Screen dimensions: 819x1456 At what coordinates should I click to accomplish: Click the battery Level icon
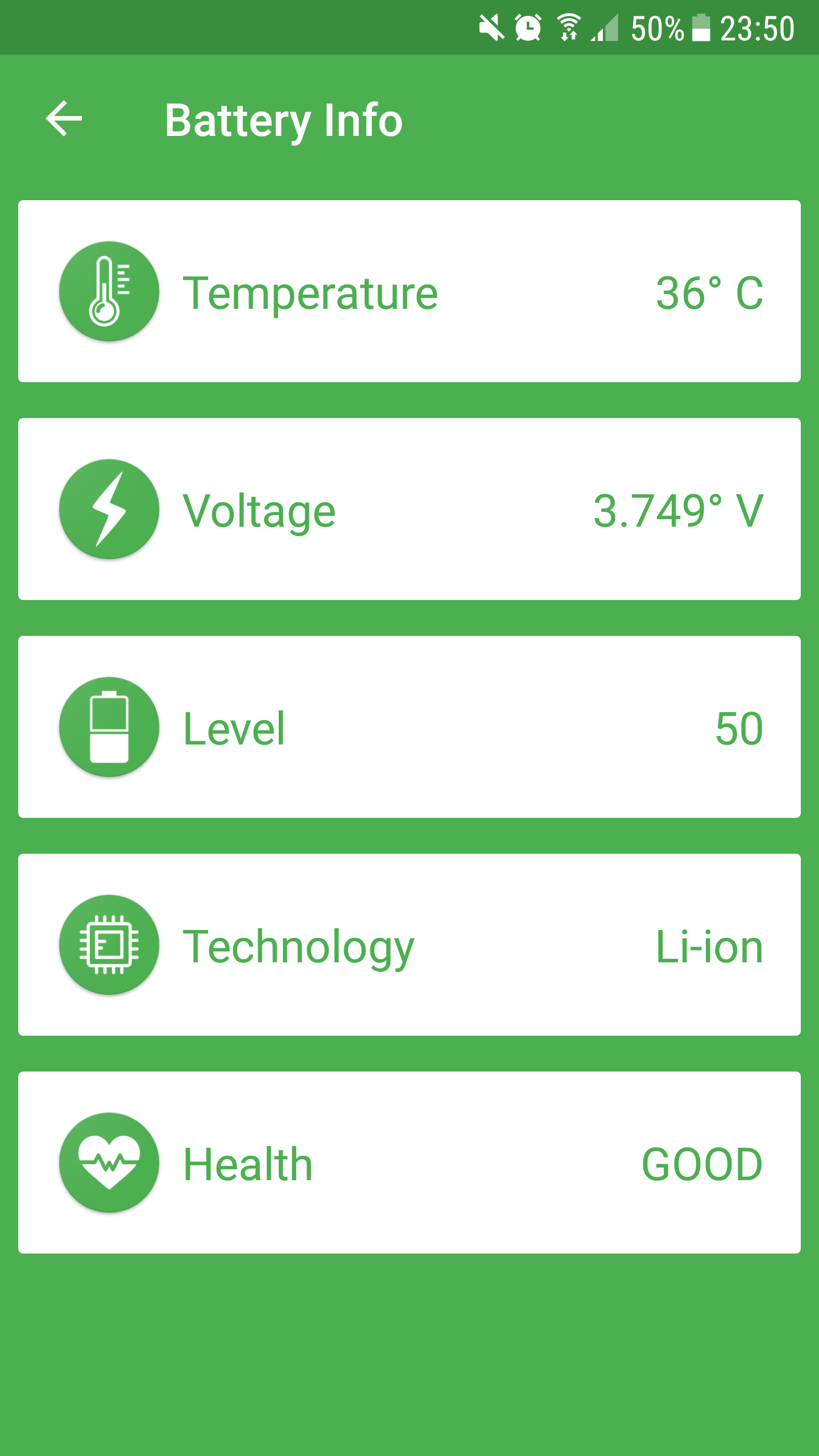click(x=109, y=728)
